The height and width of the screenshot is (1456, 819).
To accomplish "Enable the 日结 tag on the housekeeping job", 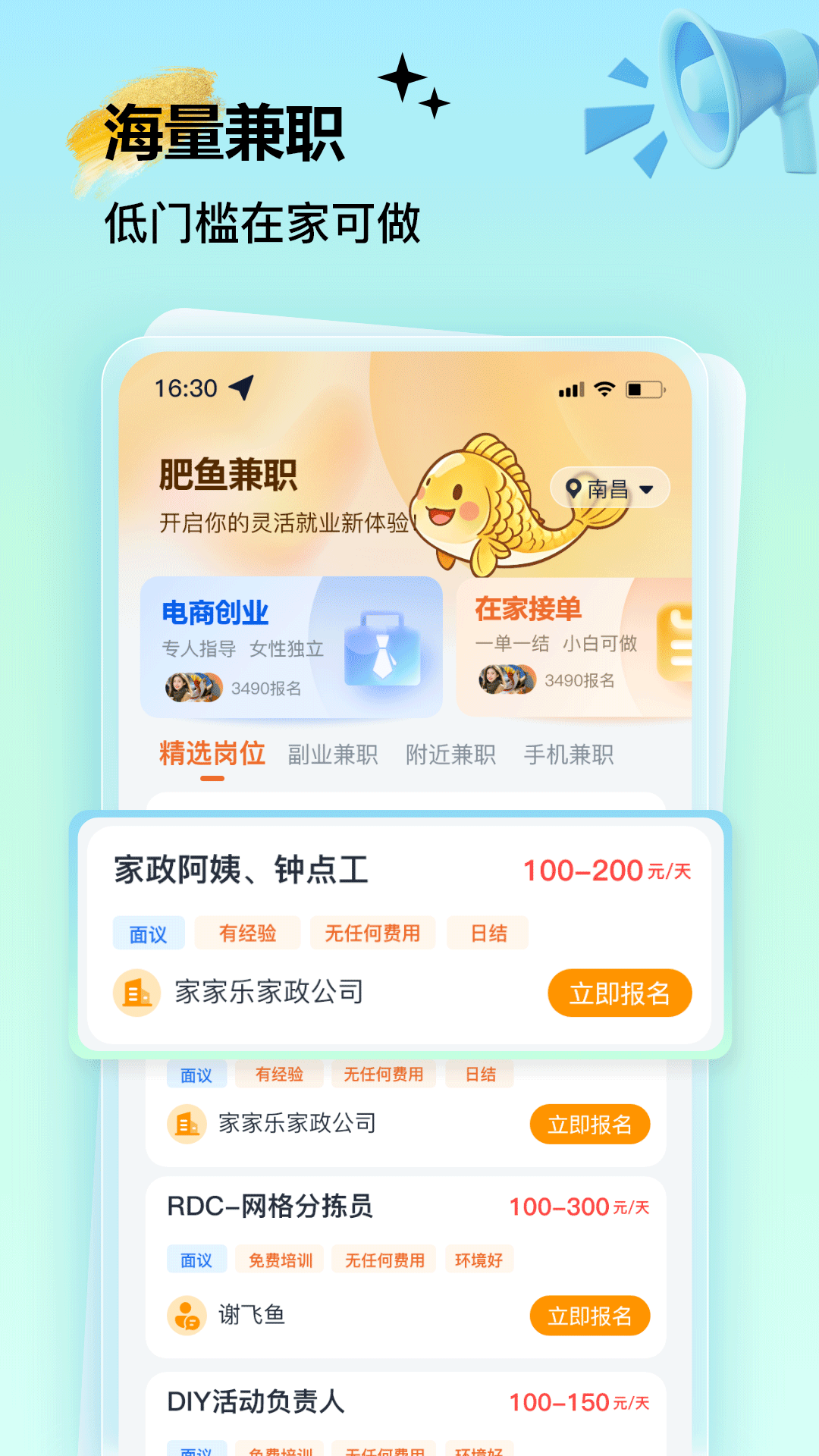I will point(488,933).
